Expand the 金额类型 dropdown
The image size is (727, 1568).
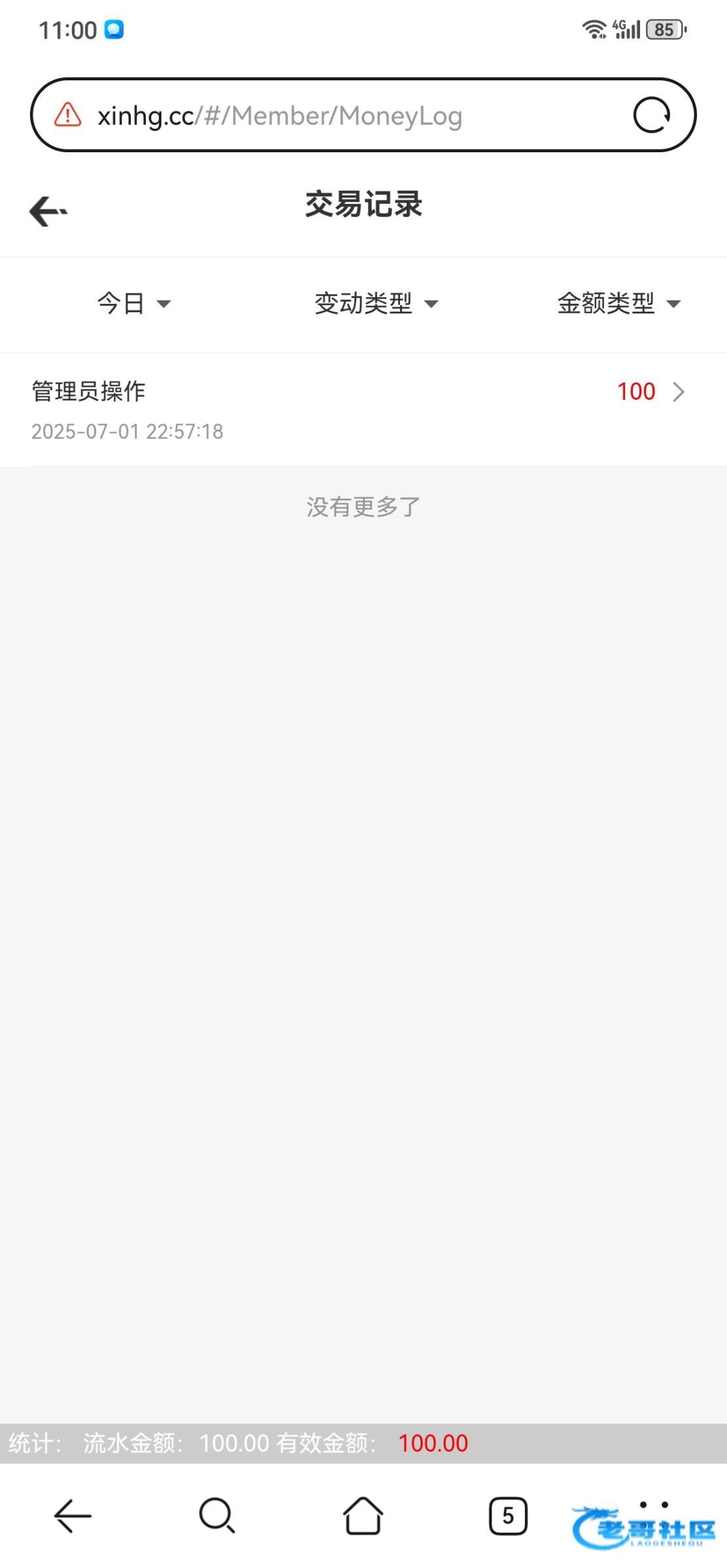click(618, 303)
